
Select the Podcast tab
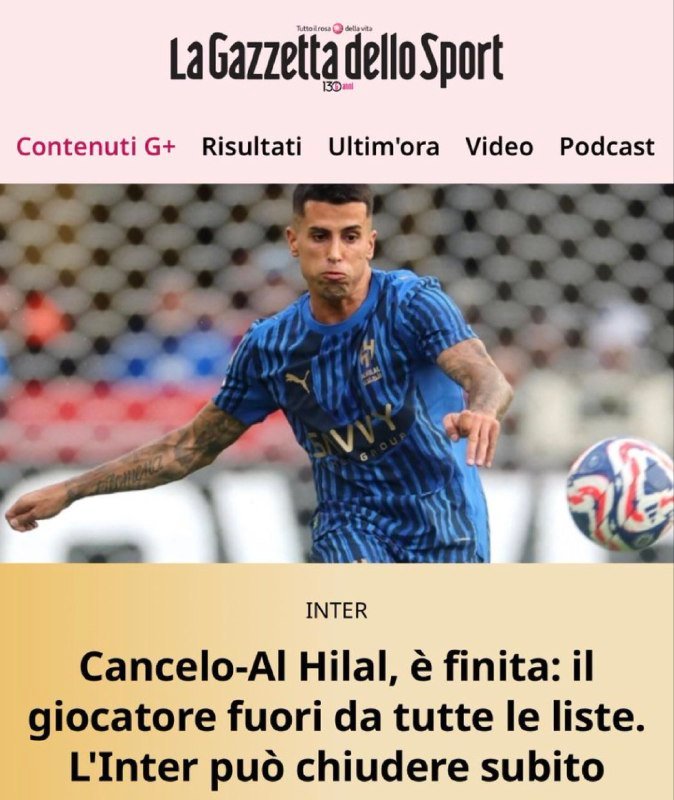(x=607, y=146)
